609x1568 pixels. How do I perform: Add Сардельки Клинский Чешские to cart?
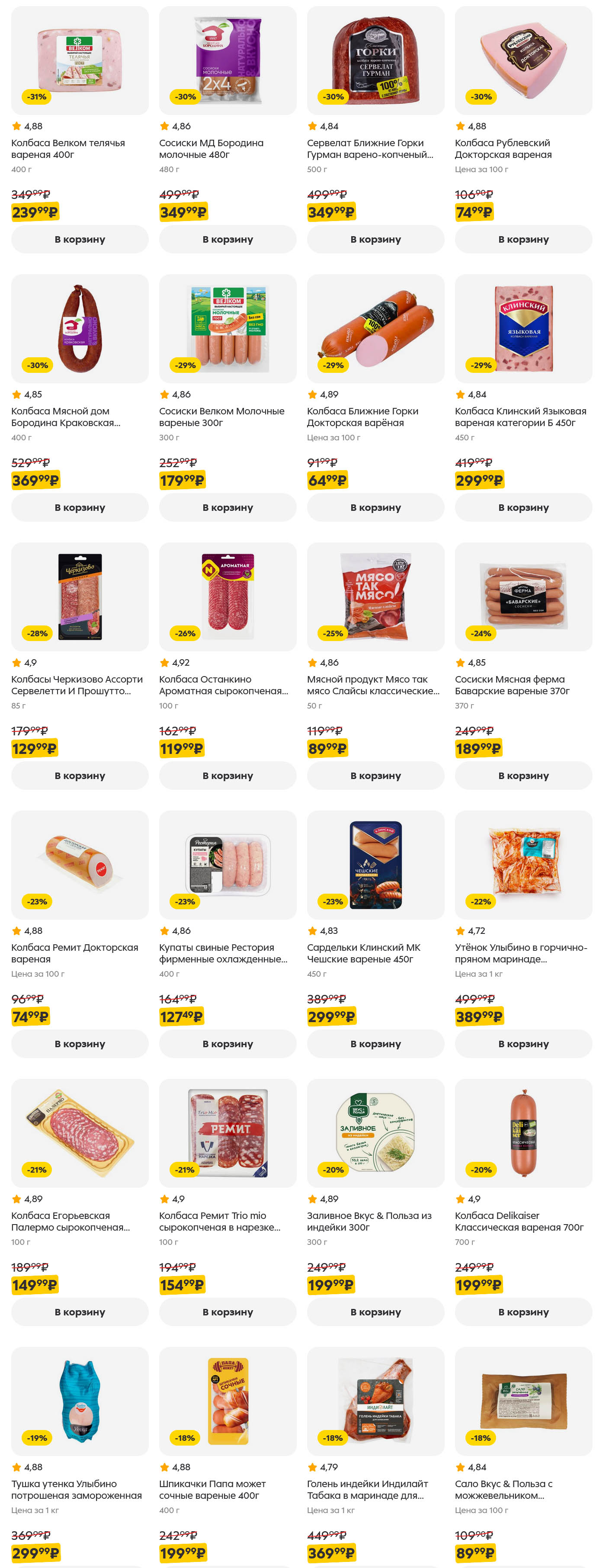pyautogui.click(x=375, y=1044)
